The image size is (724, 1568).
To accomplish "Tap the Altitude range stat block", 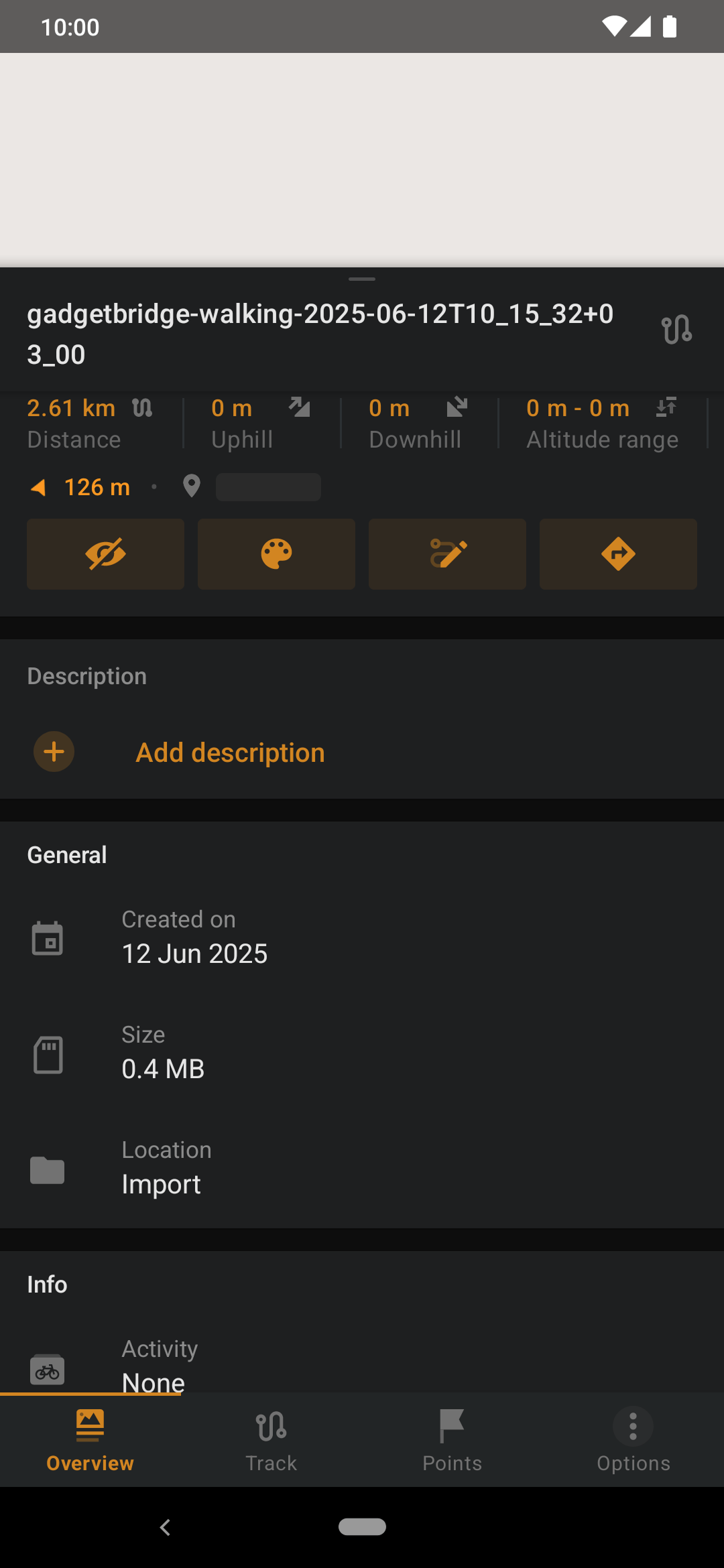I will point(602,423).
